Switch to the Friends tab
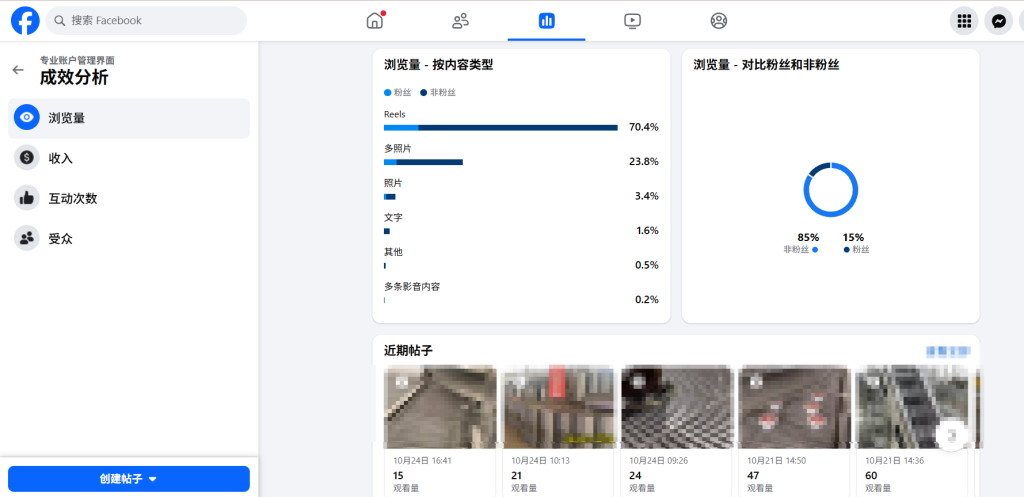This screenshot has width=1024, height=497. [x=460, y=20]
